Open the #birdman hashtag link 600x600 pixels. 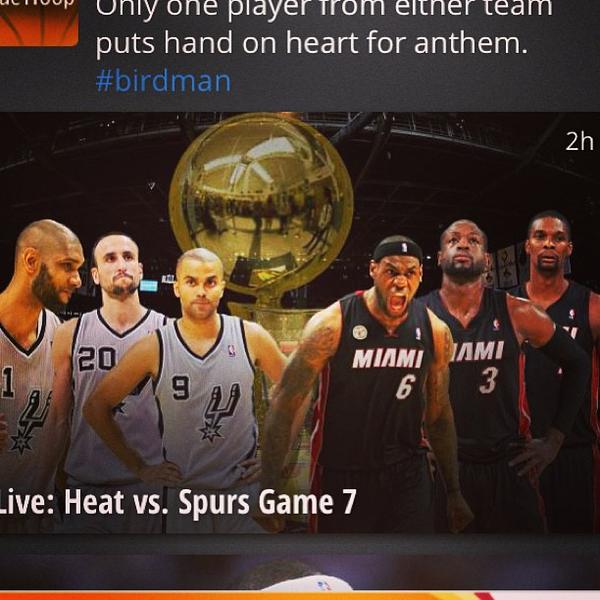163,81
